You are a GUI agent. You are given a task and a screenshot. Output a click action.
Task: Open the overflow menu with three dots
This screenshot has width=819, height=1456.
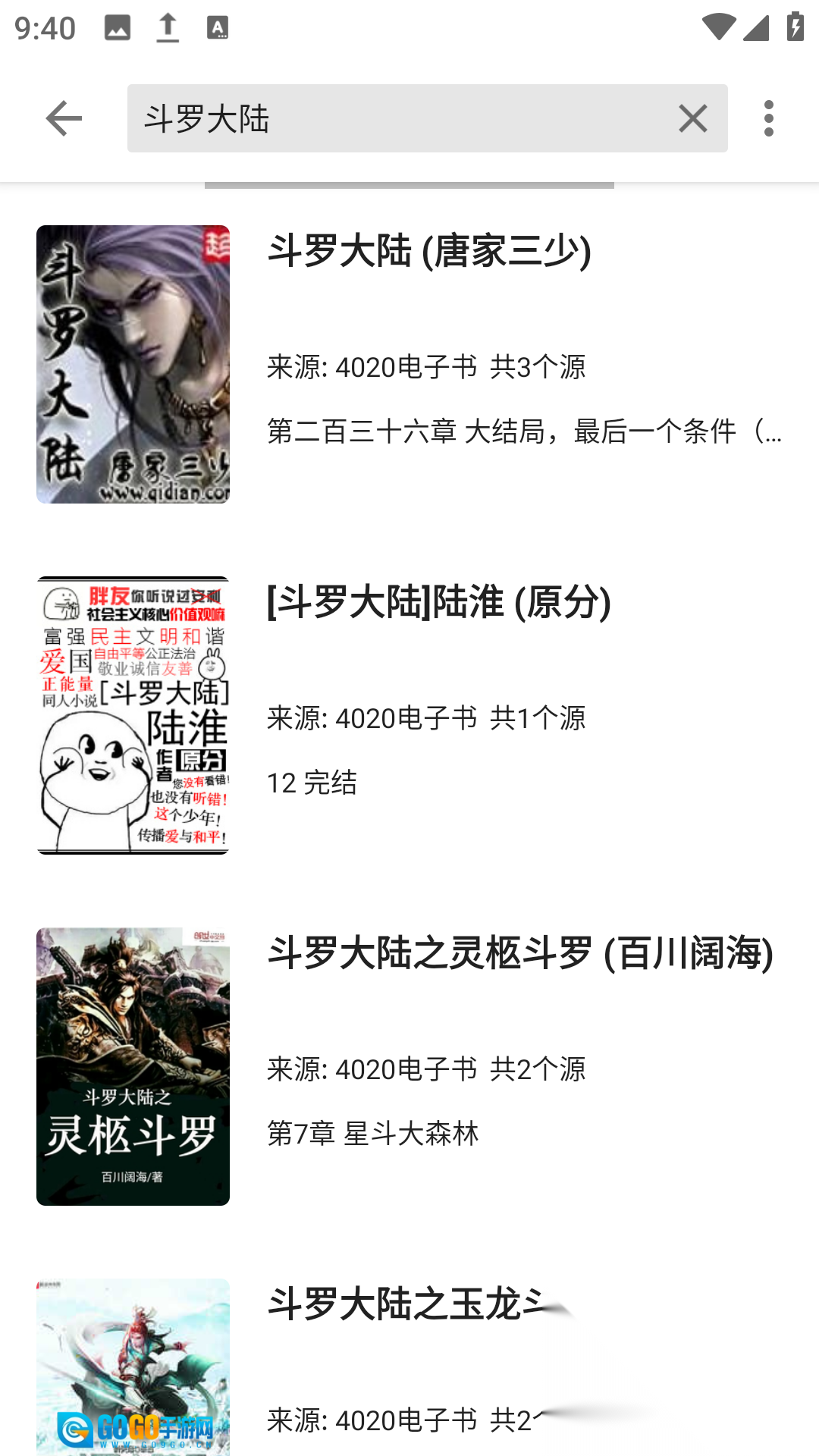click(769, 118)
